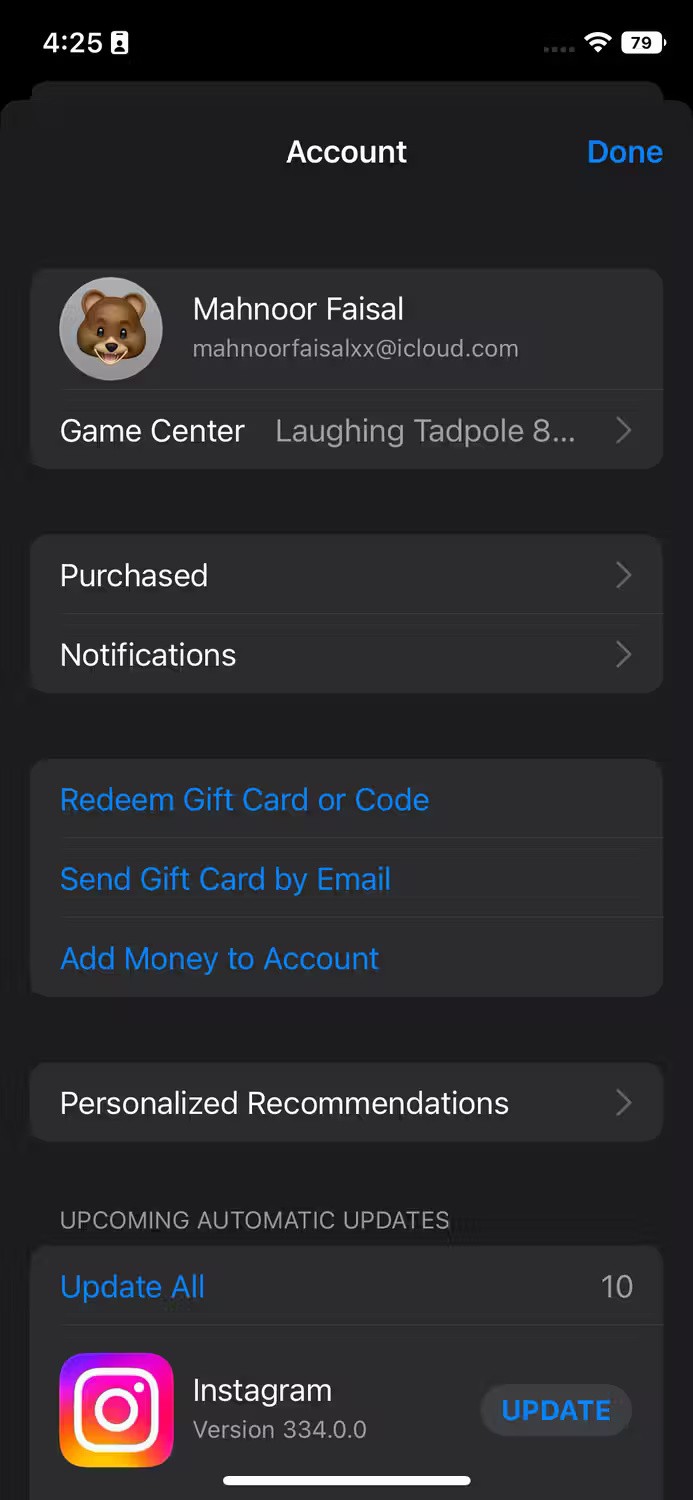Update the Instagram app
This screenshot has width=693, height=1500.
point(556,1410)
